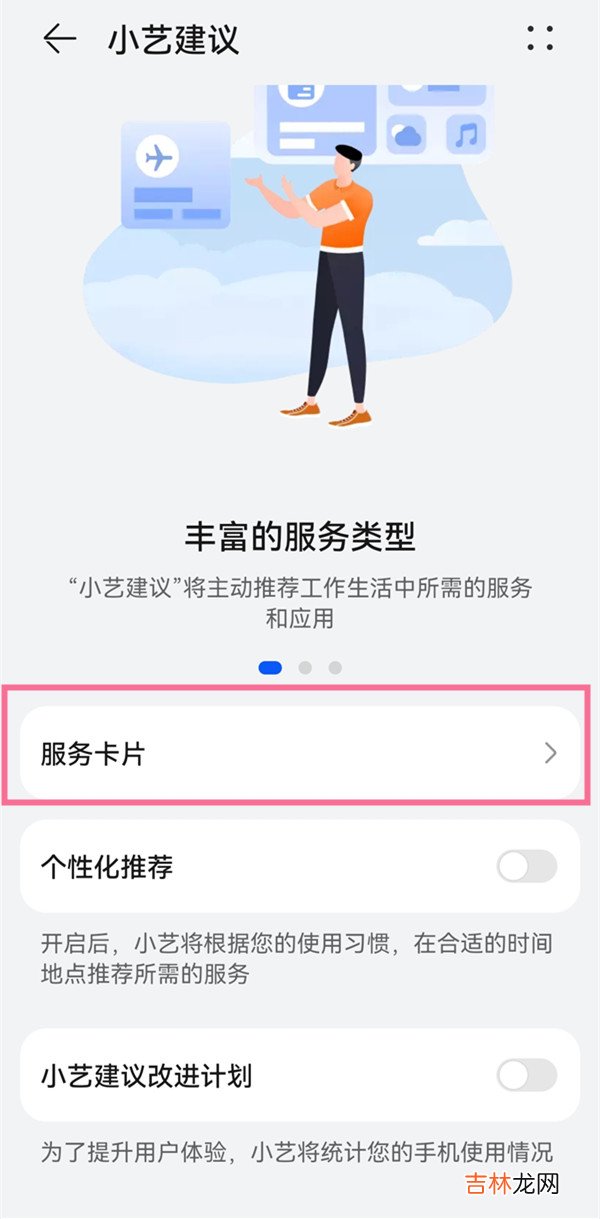The width and height of the screenshot is (600, 1219).
Task: Open the four-dot more options menu
Action: click(540, 39)
